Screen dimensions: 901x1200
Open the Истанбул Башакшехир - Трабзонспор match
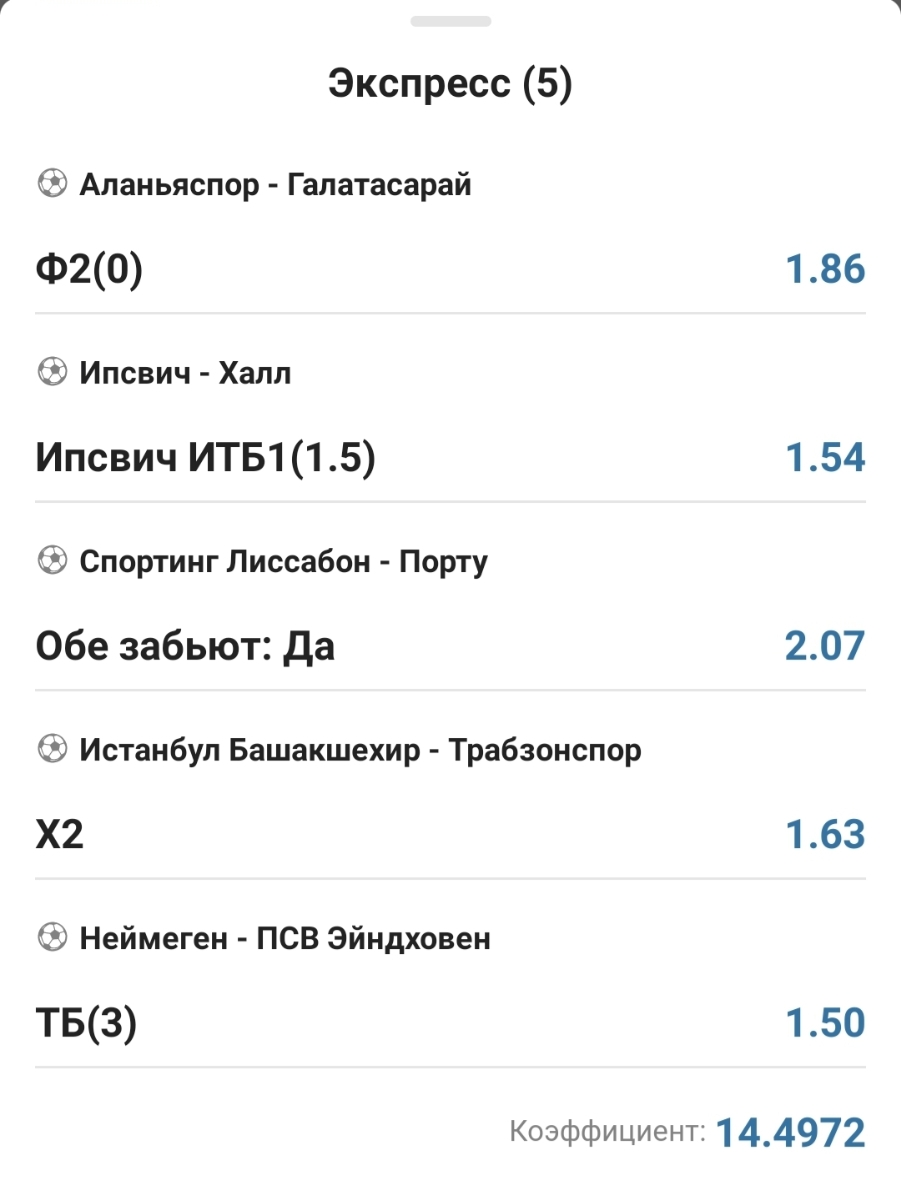[360, 750]
